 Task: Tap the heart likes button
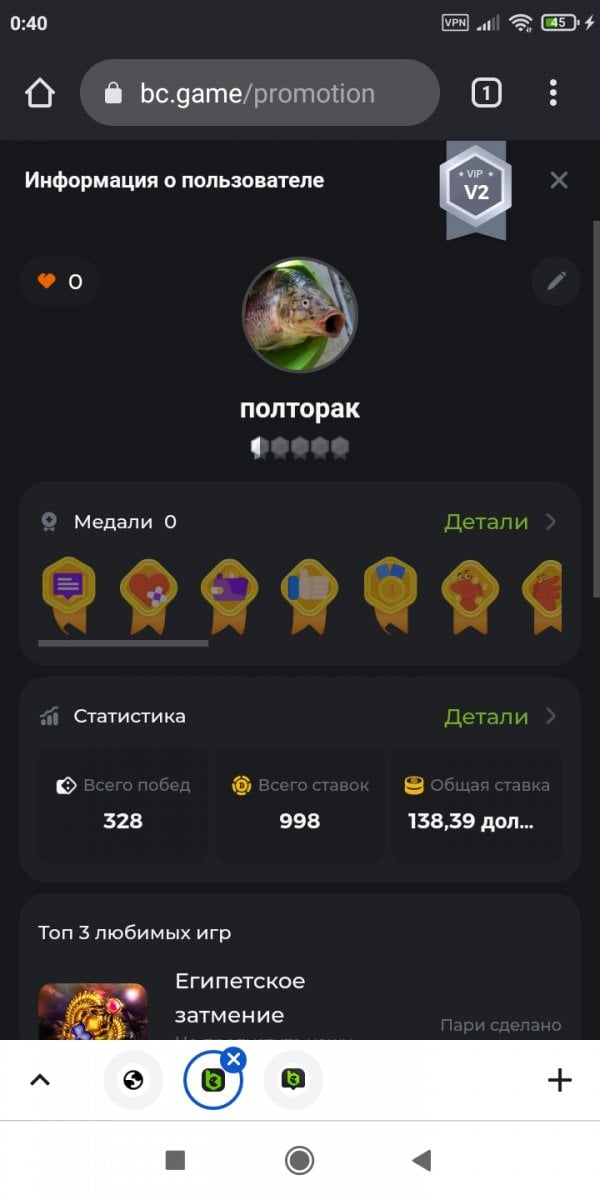(59, 282)
